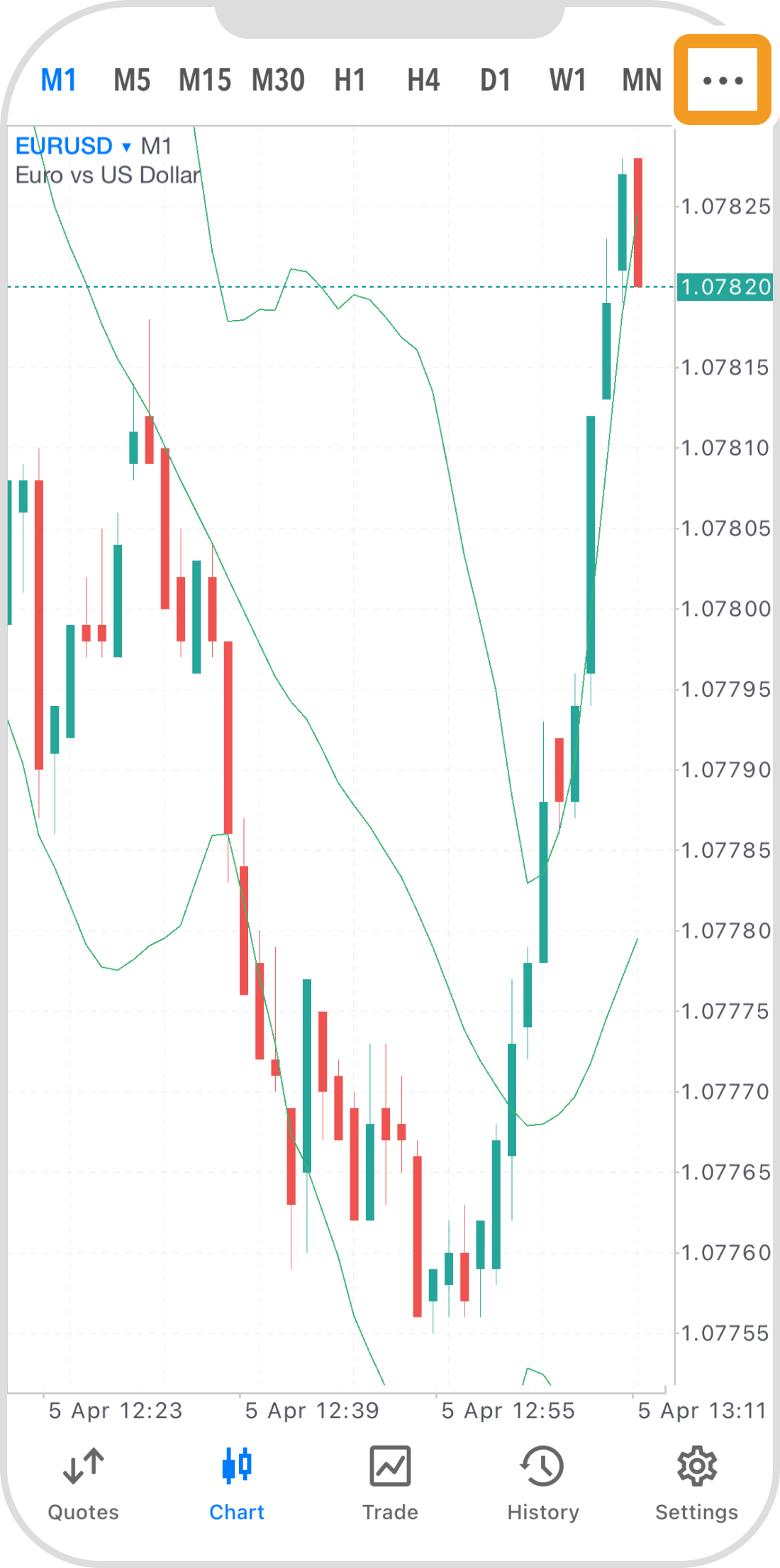
Task: Change to D1 daily timeframe
Action: tap(496, 80)
